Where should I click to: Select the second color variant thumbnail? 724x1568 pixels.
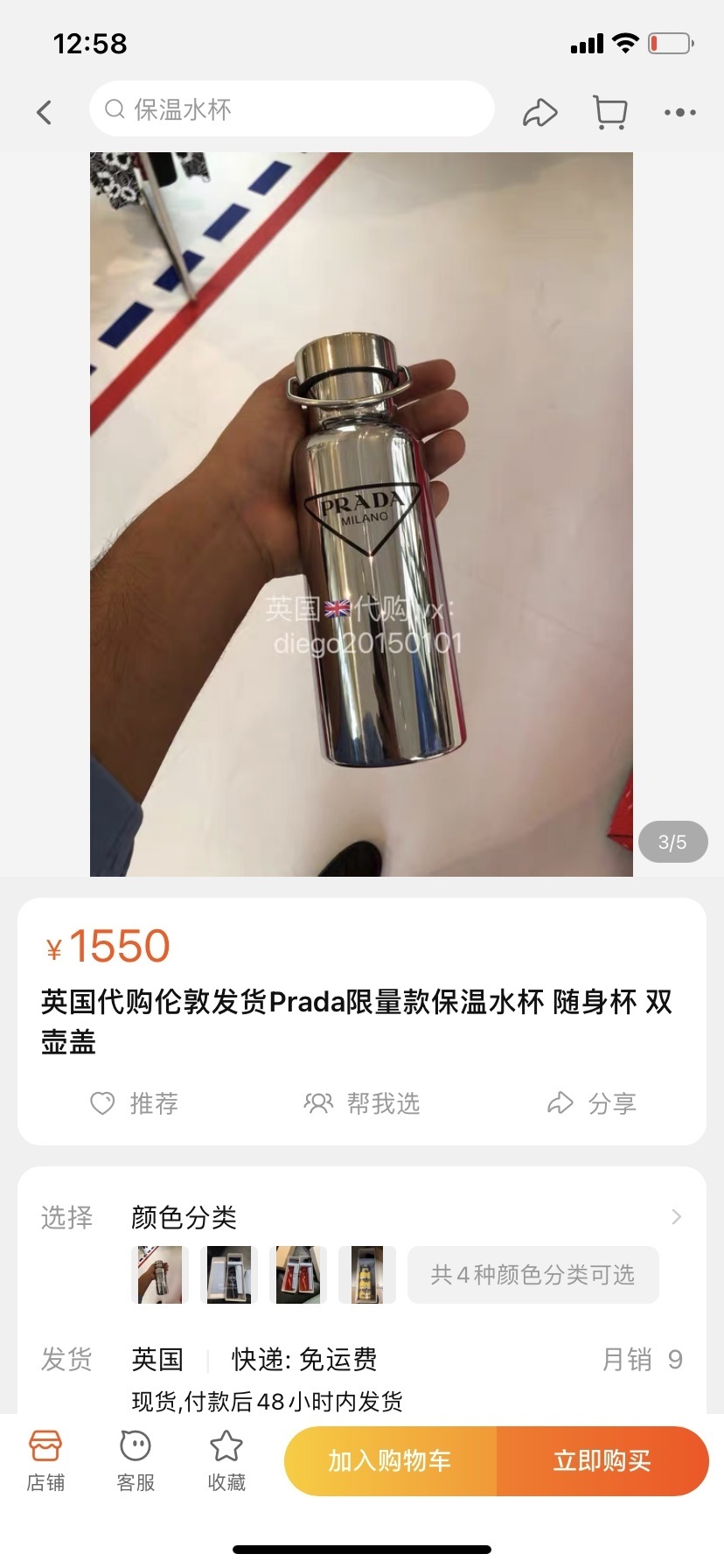pos(229,1275)
